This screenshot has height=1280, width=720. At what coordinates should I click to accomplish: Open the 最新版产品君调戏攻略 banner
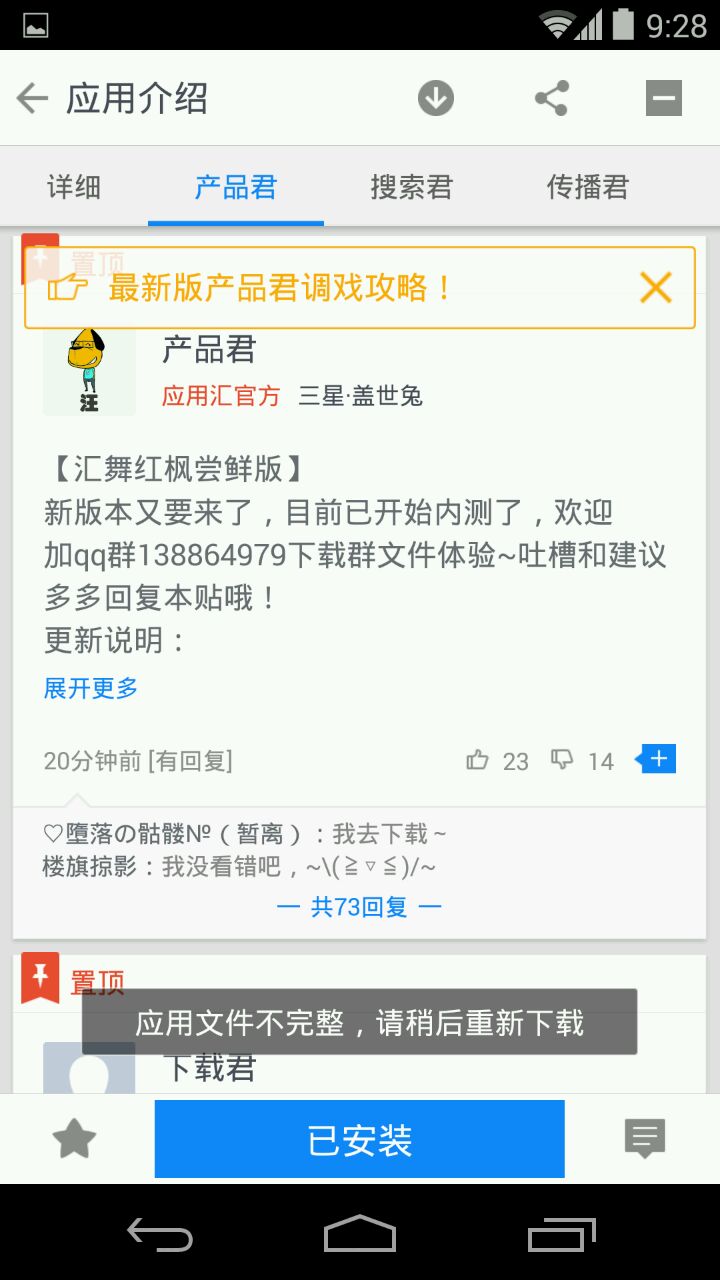pos(280,288)
